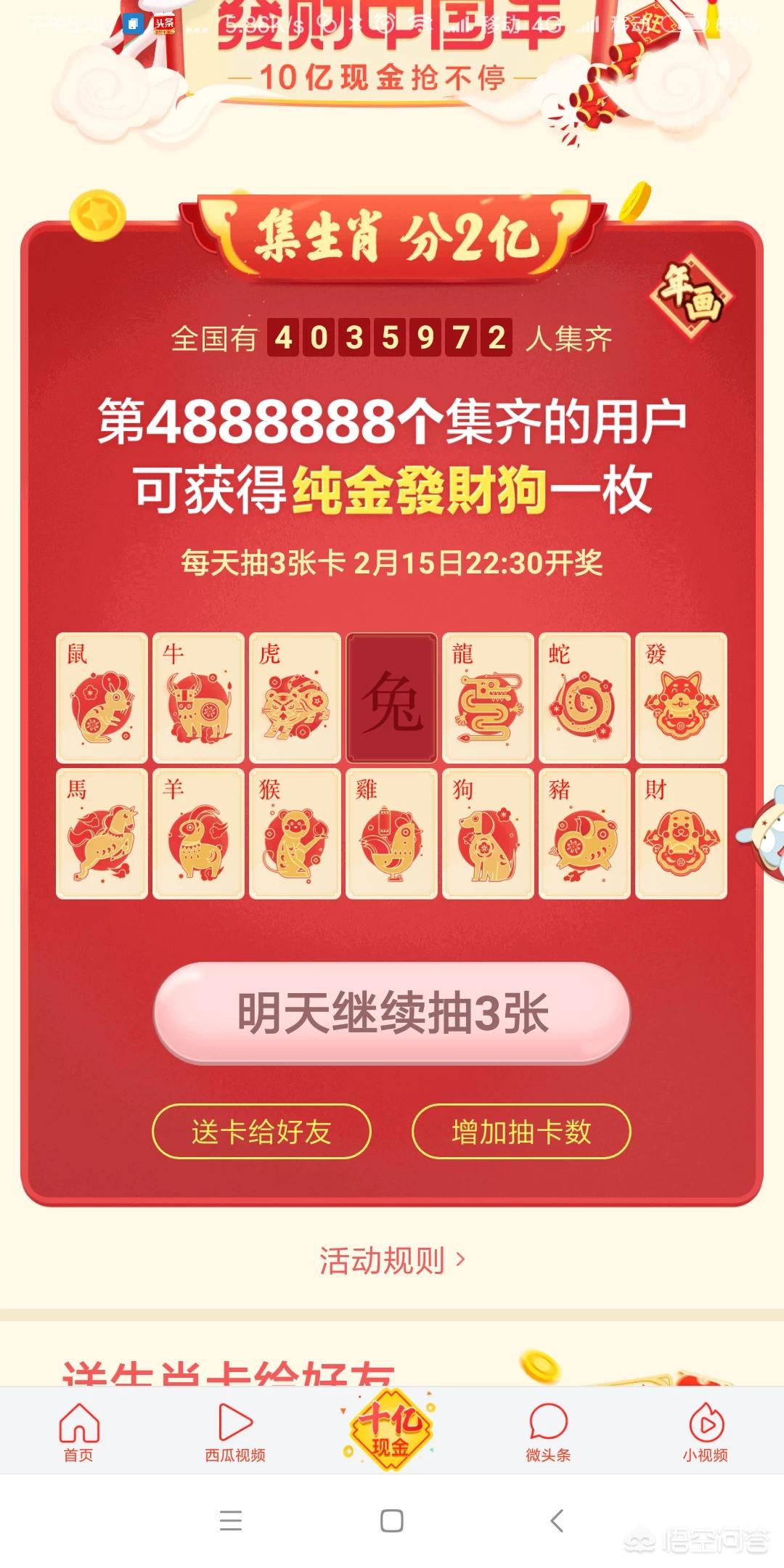Switch to the 小视频 tab
Screen dimensions: 784x1568
[x=705, y=1432]
